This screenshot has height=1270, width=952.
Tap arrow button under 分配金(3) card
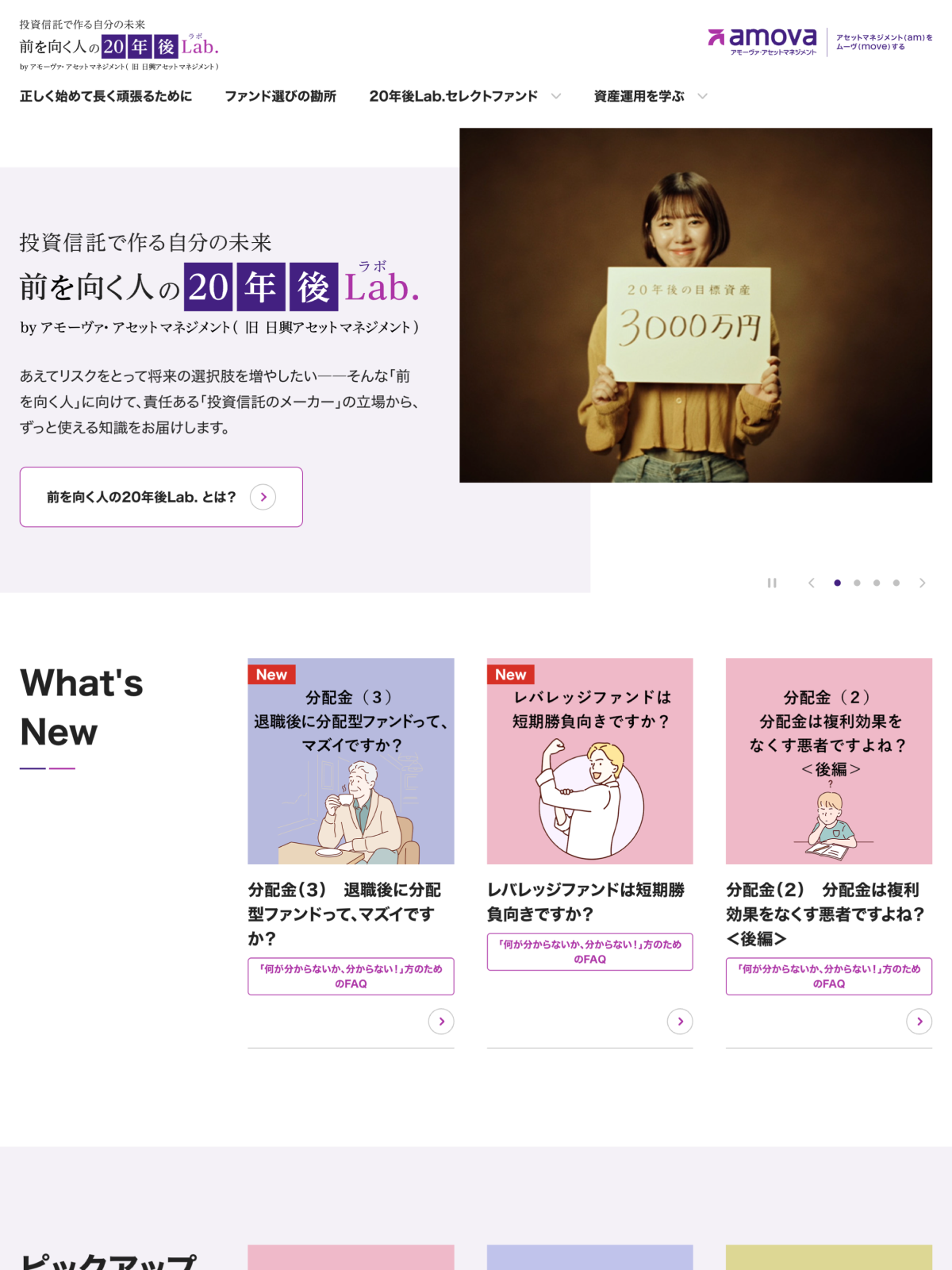click(x=441, y=1022)
